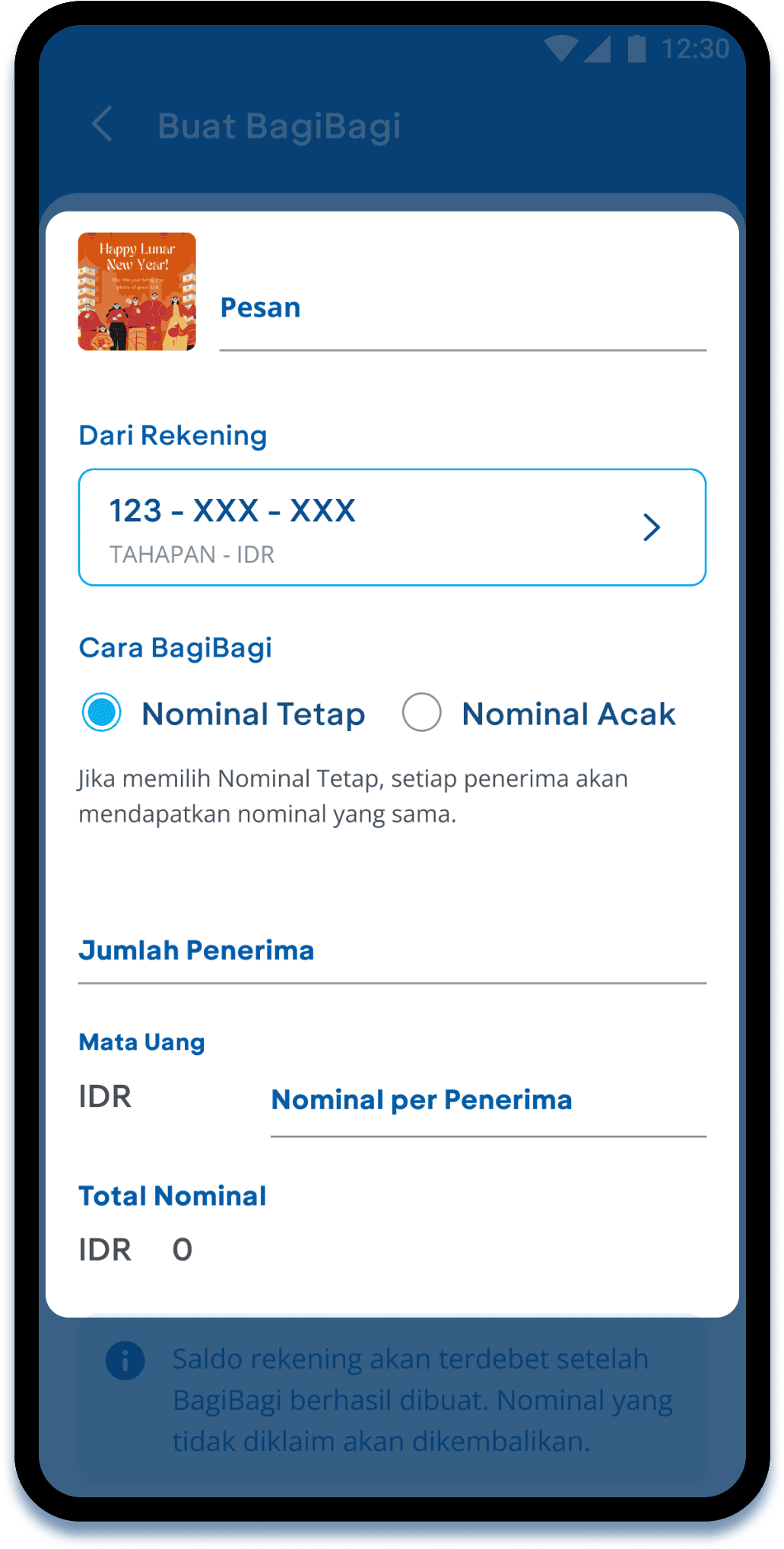Image resolution: width=784 pixels, height=1549 pixels.
Task: Open the Dari Rekening account selector
Action: (392, 527)
